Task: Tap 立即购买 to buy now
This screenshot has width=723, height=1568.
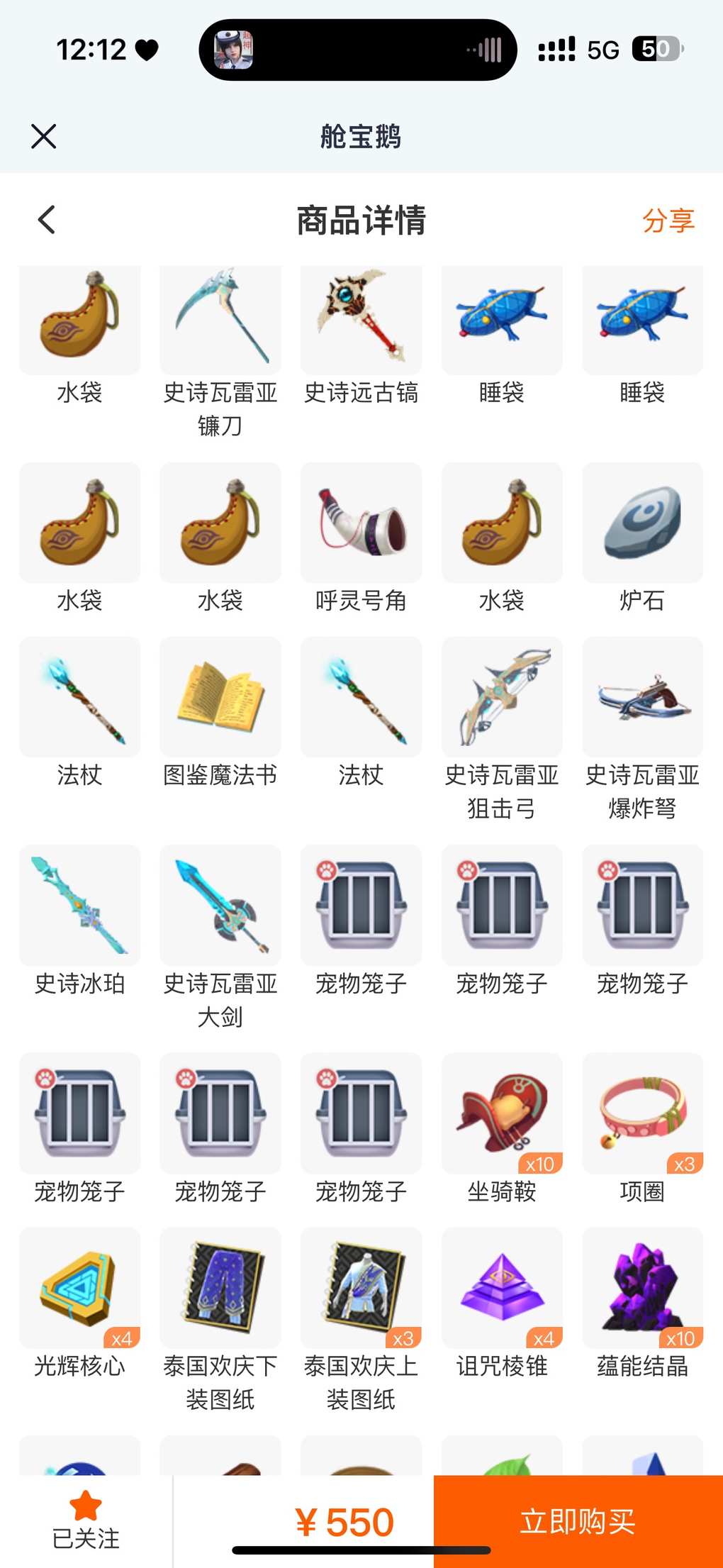Action: tap(578, 1521)
